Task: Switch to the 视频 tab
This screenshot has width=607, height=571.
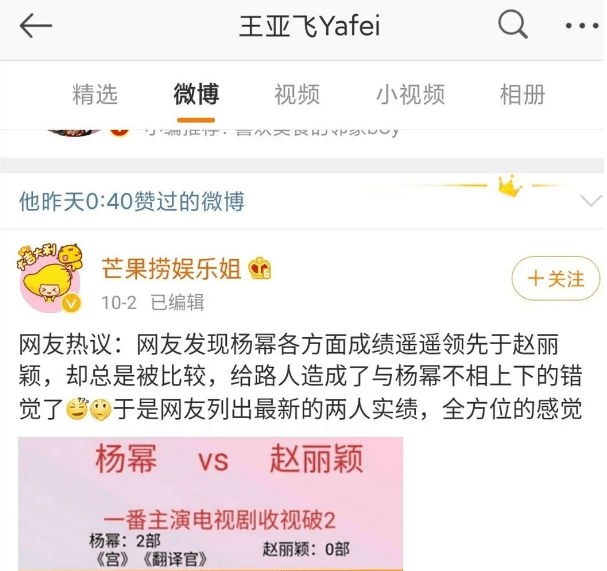Action: click(x=297, y=95)
